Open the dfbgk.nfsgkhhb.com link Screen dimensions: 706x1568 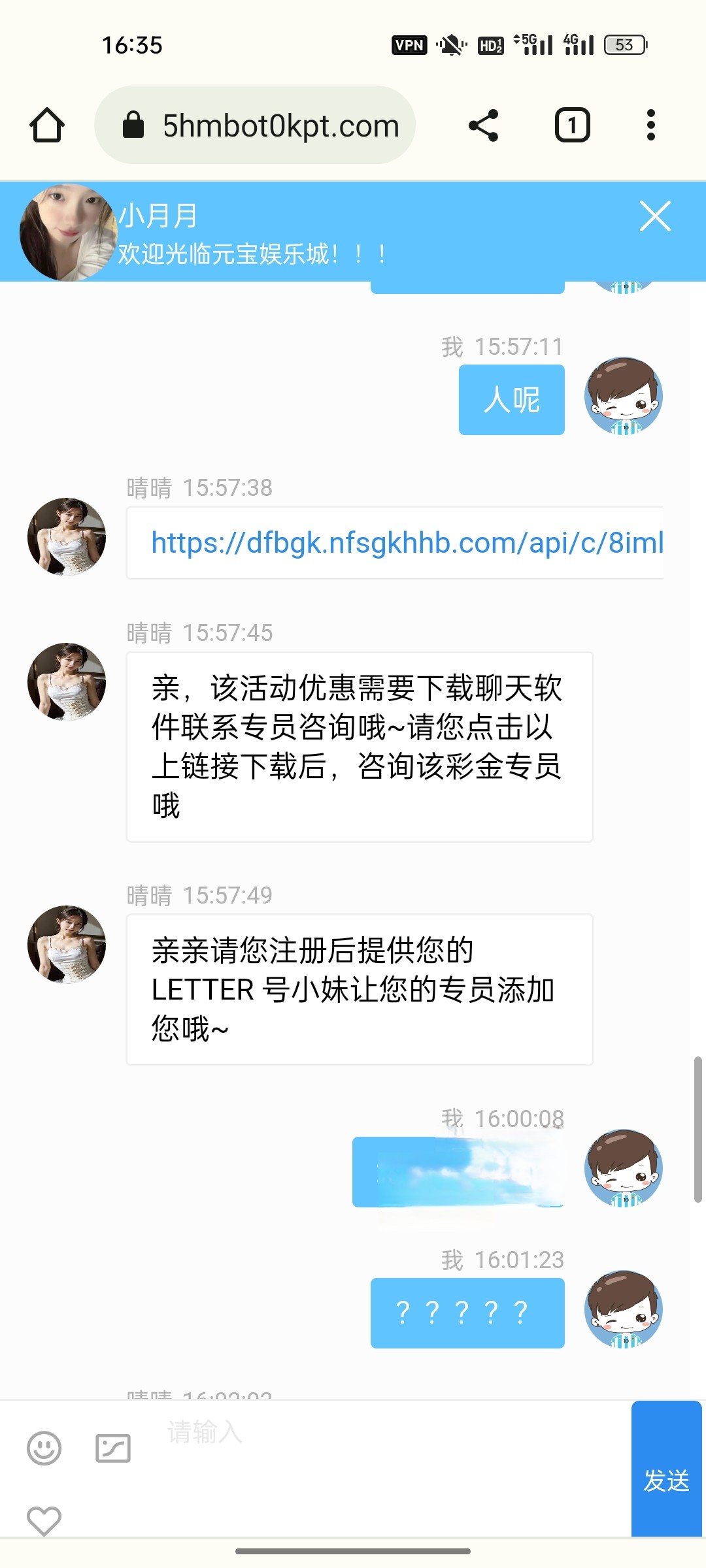[405, 543]
